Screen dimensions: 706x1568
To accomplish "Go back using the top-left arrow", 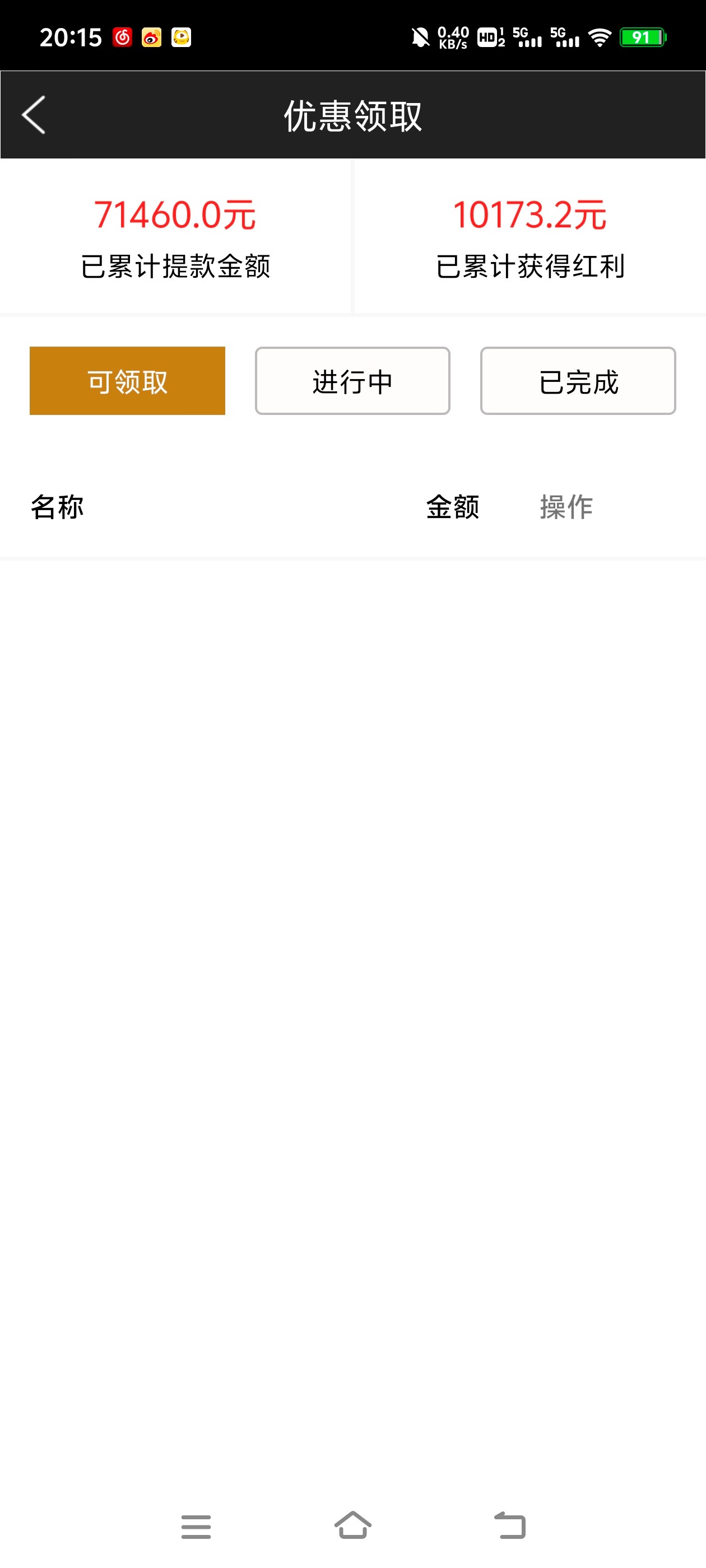I will [x=34, y=114].
